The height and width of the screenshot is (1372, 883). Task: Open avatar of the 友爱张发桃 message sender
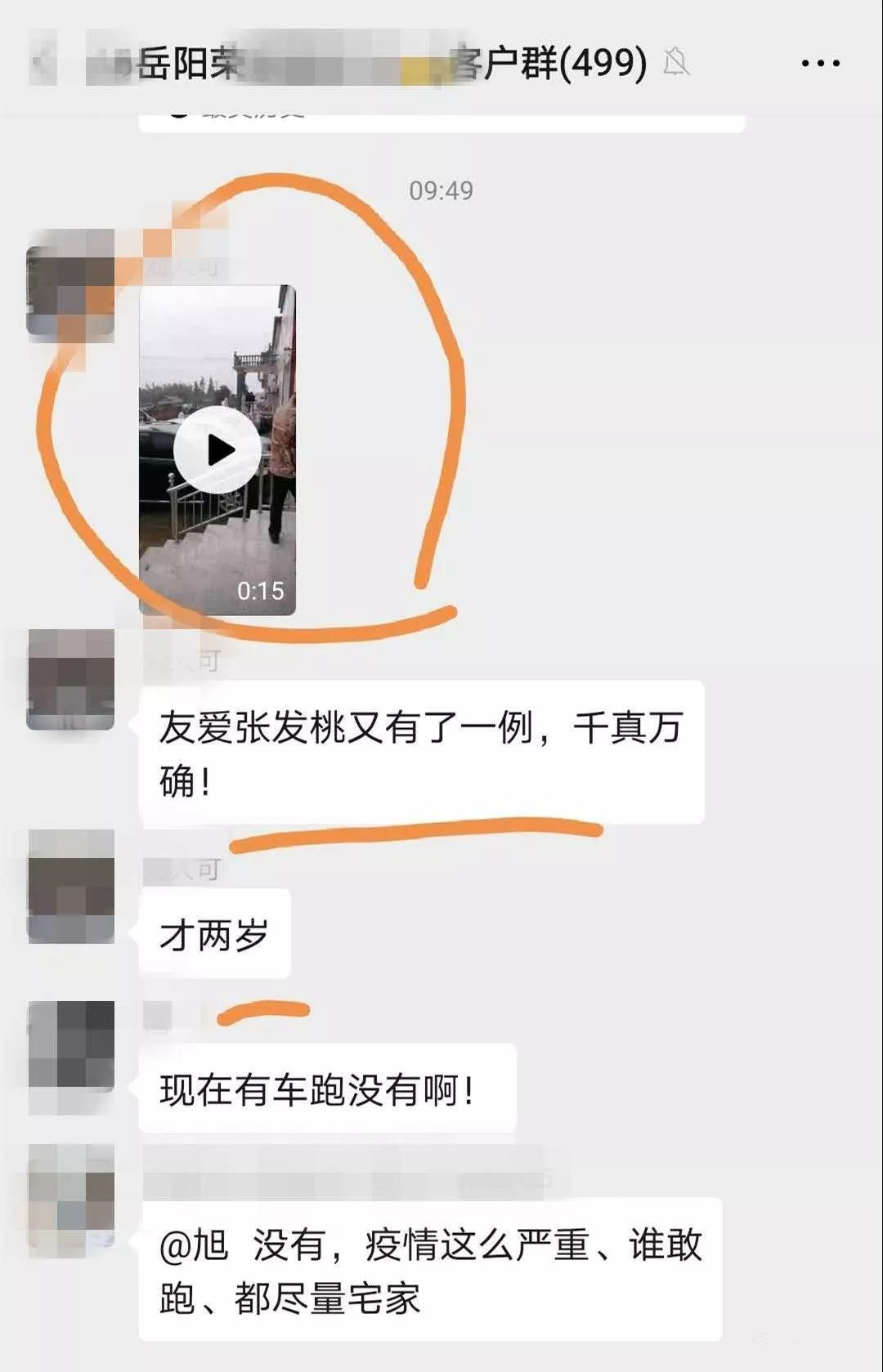click(x=71, y=680)
